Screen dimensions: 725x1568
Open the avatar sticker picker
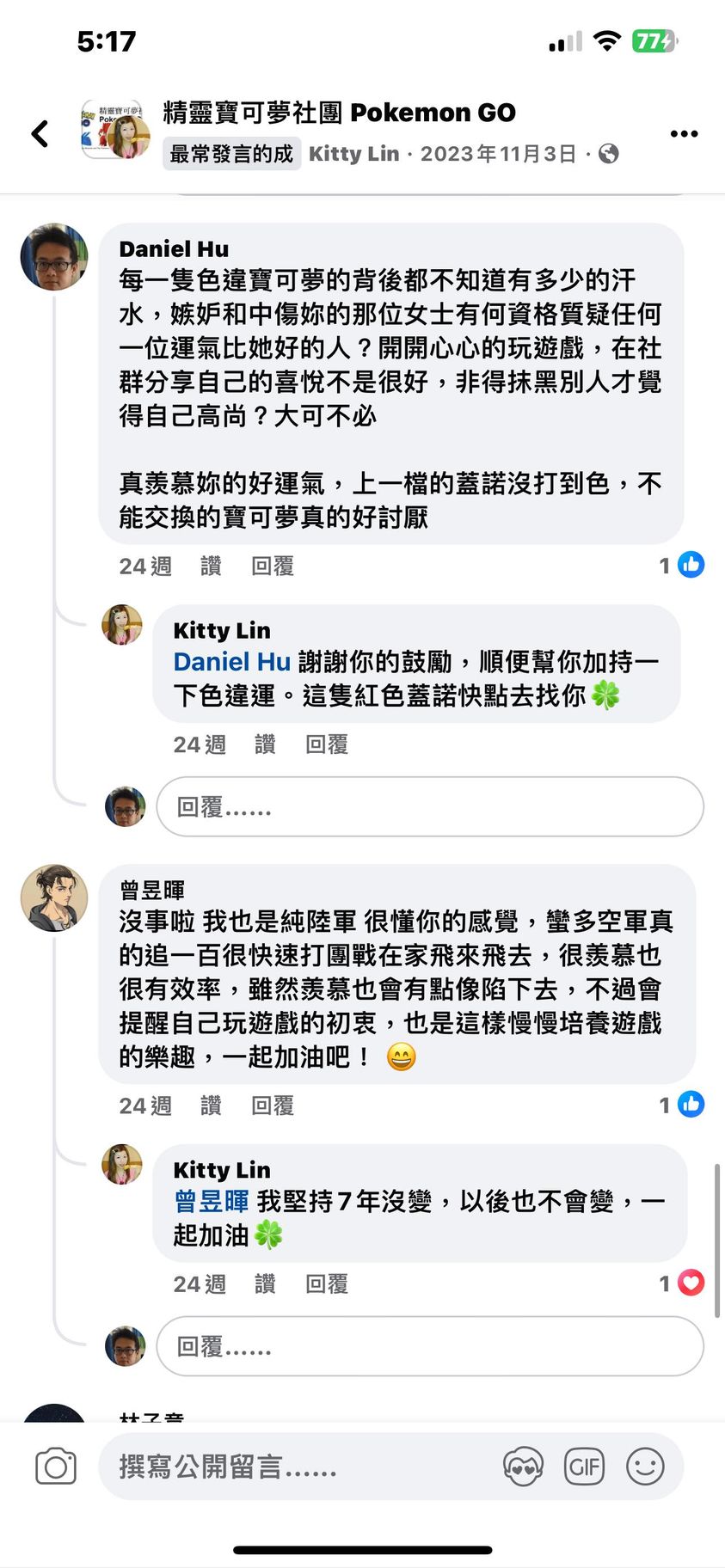523,1467
